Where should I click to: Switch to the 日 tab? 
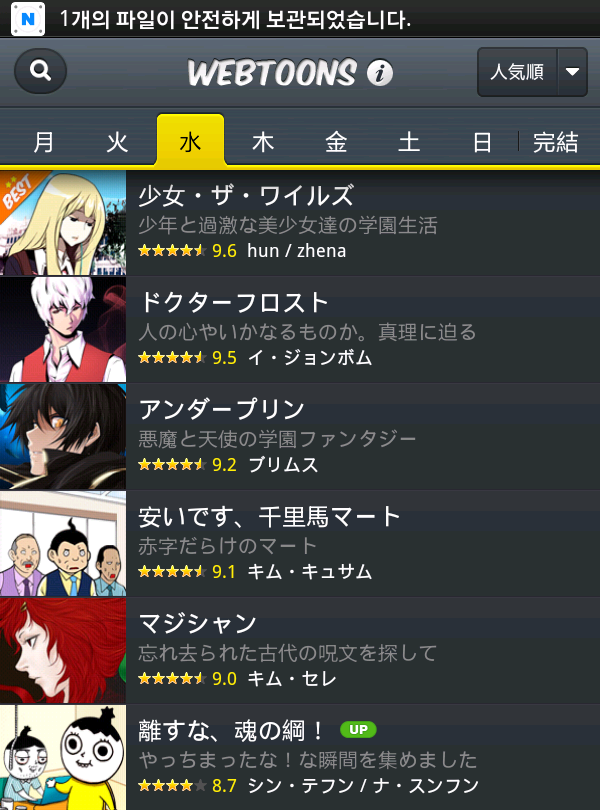(482, 142)
